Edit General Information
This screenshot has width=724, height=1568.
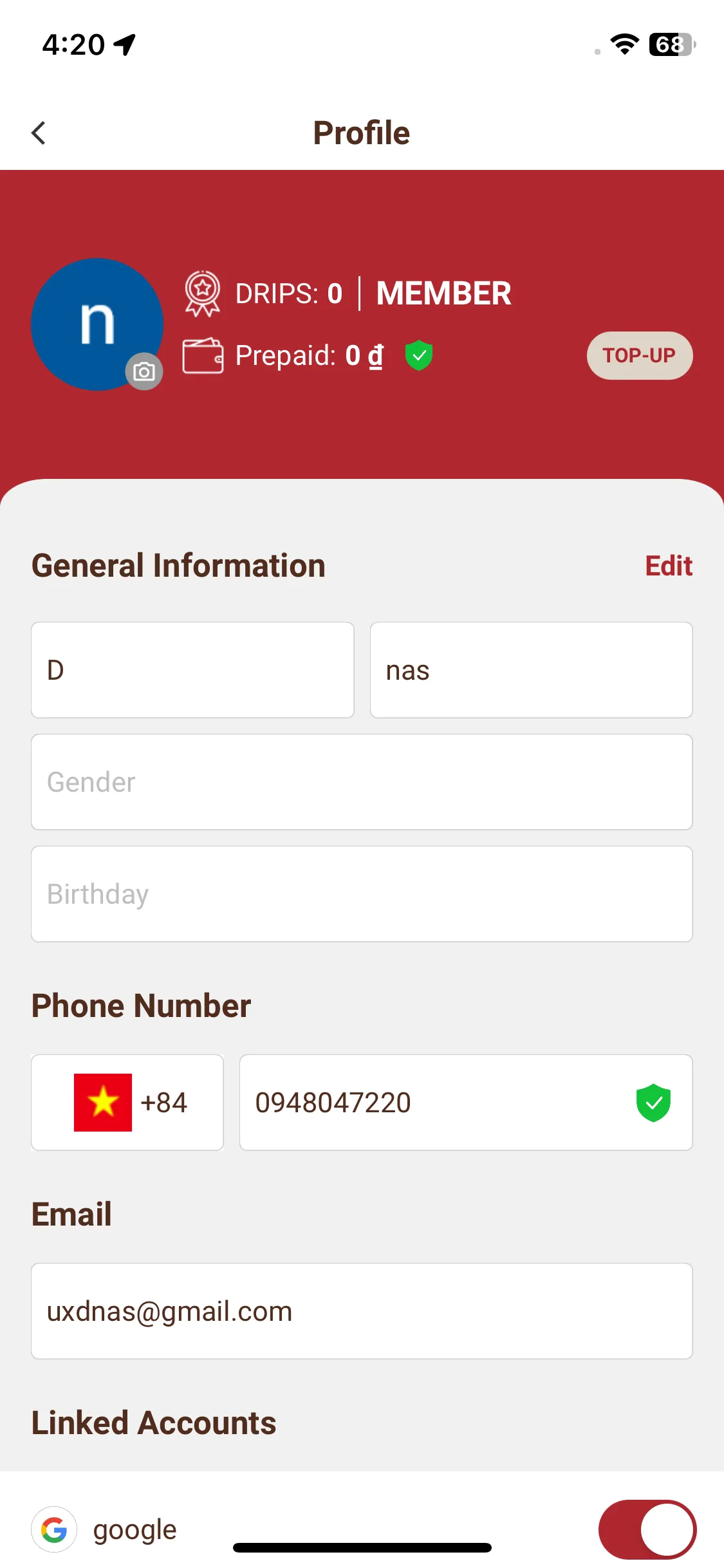(668, 566)
